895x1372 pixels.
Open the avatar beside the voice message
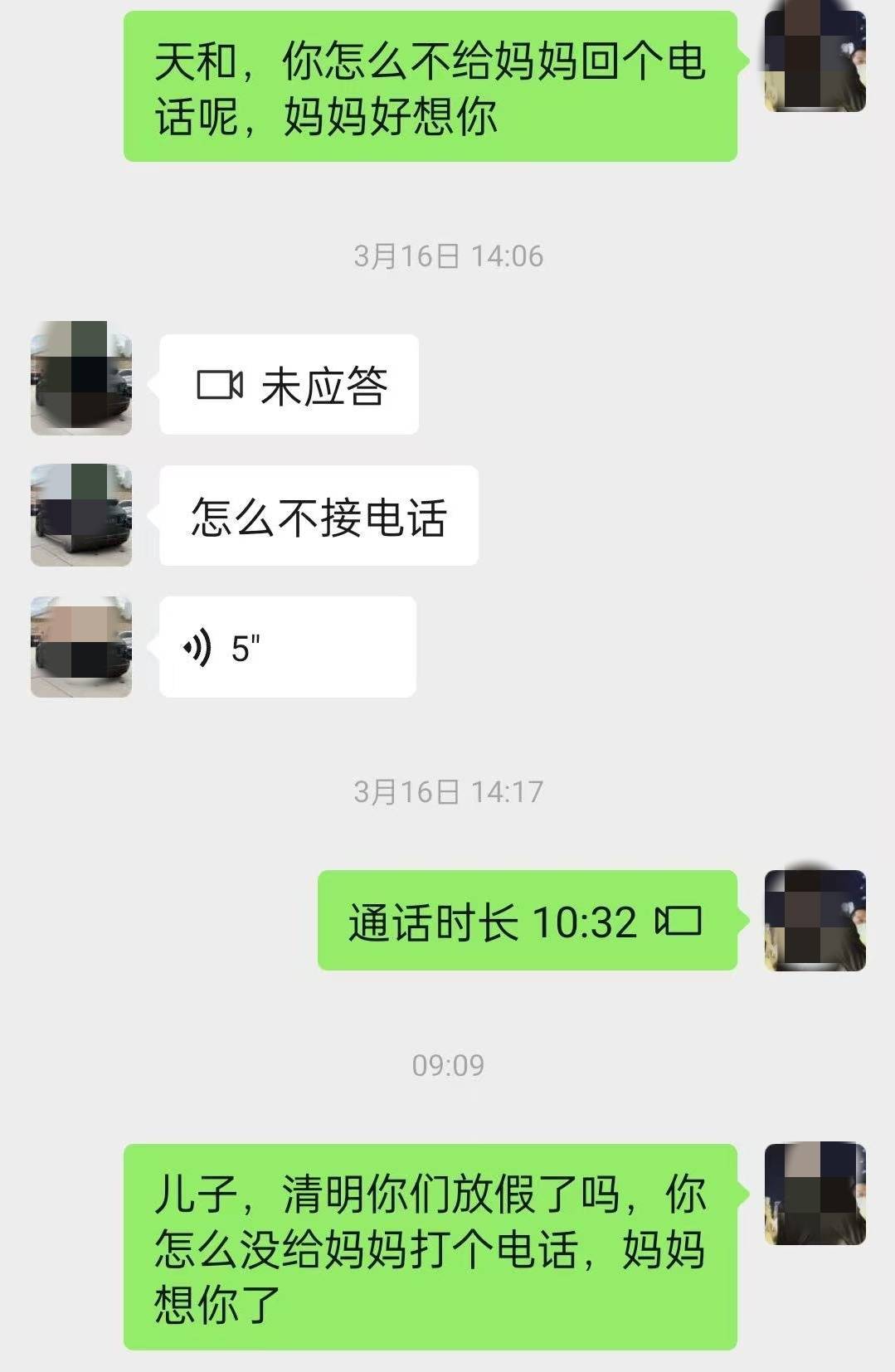pos(81,646)
